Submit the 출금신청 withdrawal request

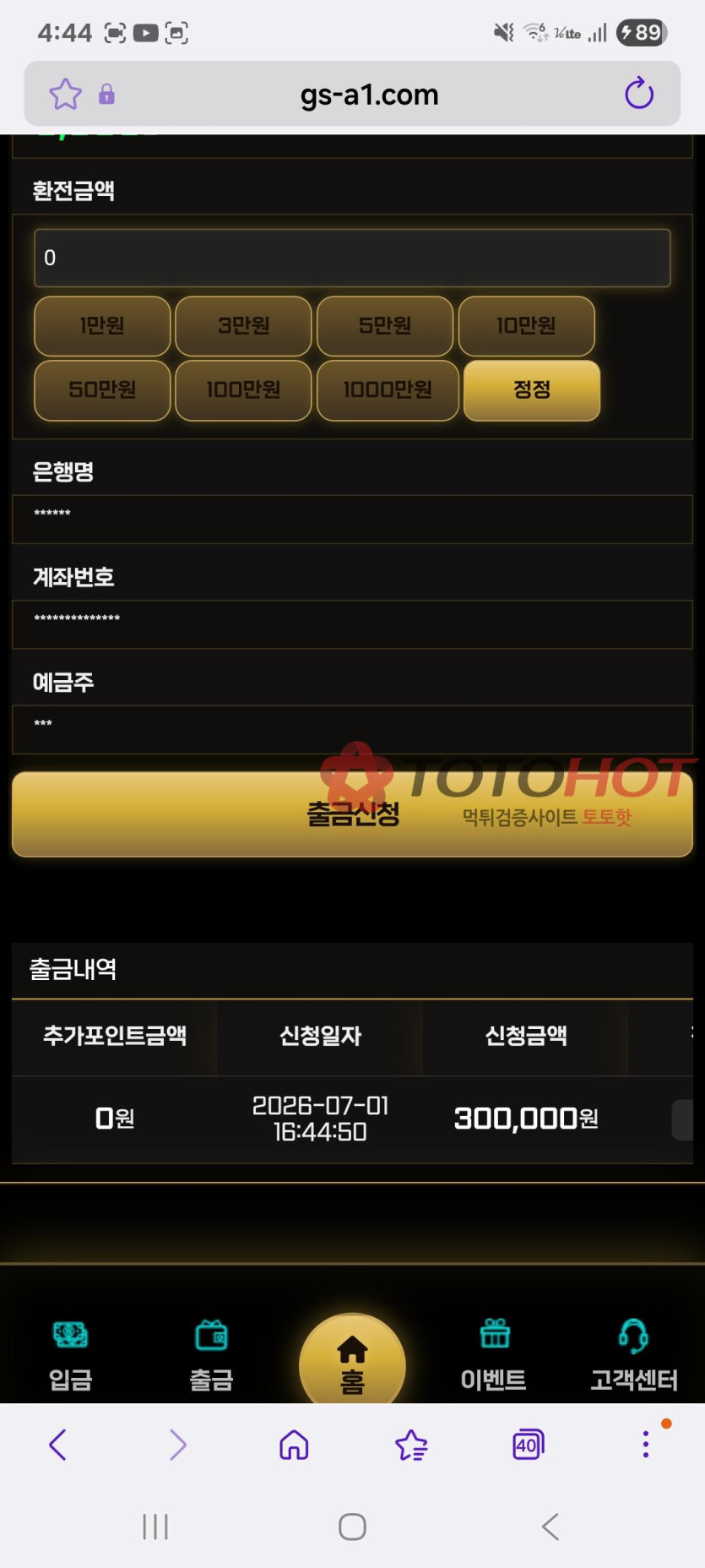[x=352, y=814]
